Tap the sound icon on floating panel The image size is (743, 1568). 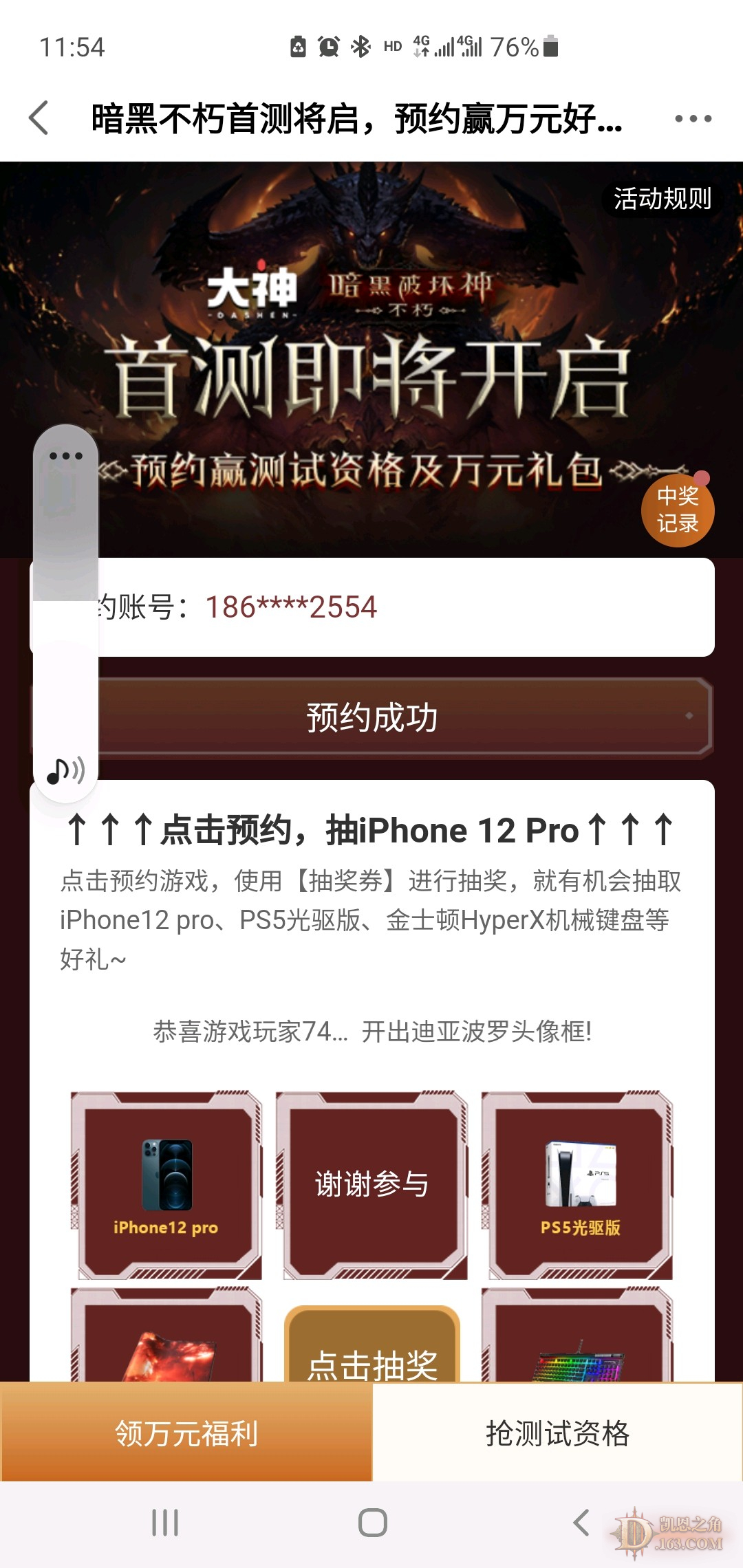click(x=65, y=771)
